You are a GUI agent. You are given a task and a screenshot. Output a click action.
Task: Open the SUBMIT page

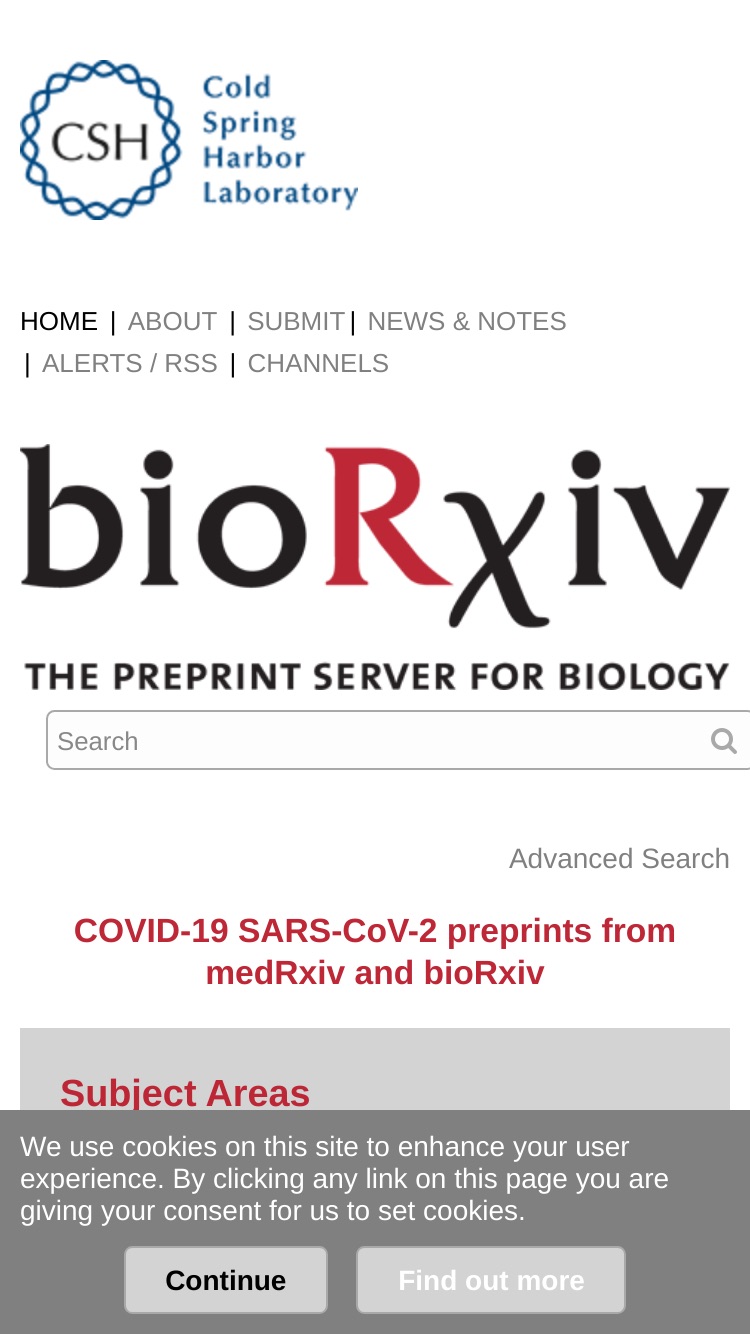pos(296,321)
